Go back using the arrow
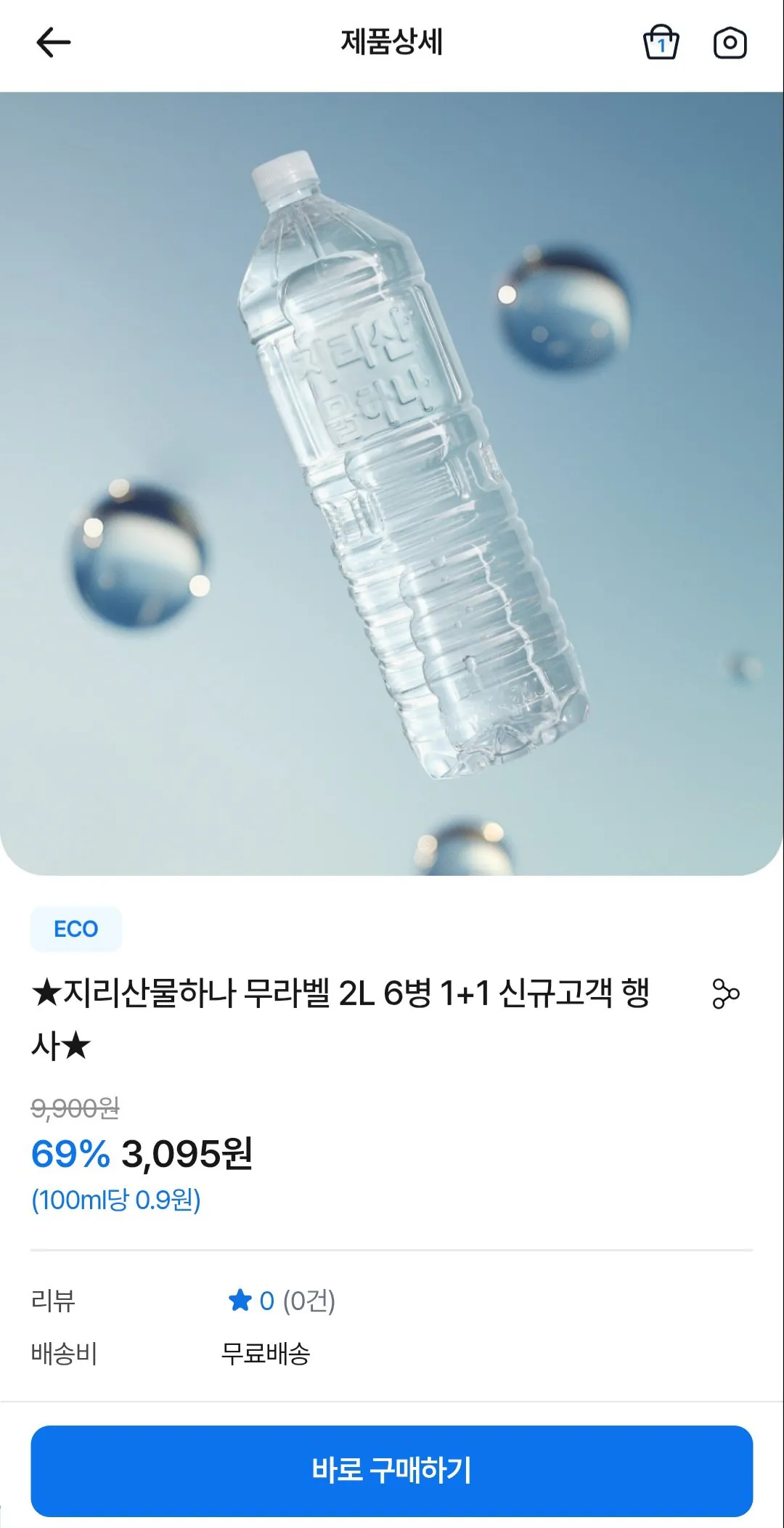The width and height of the screenshot is (784, 1528). tap(53, 42)
